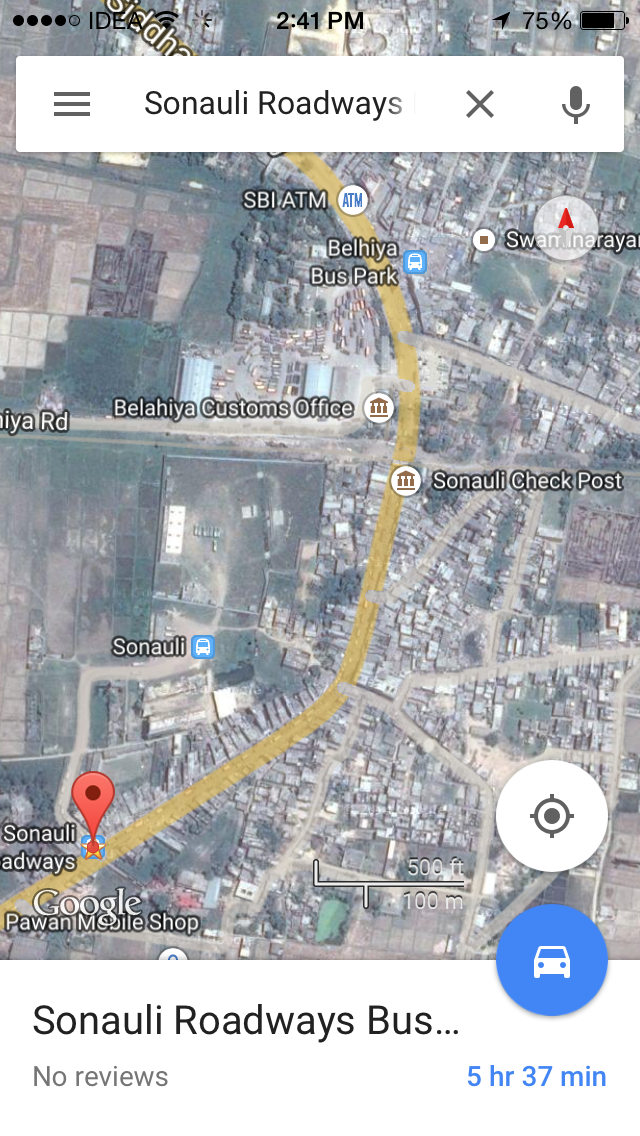Select Sonauli Check Post marker
This screenshot has height=1136, width=640.
pyautogui.click(x=405, y=481)
